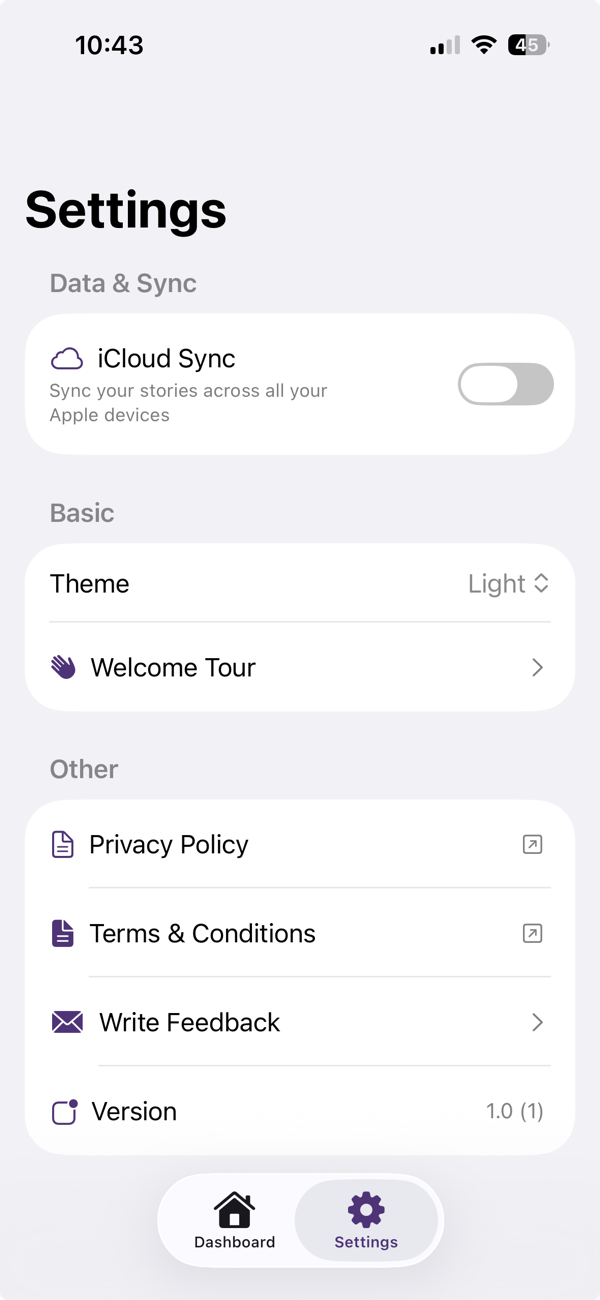The height and width of the screenshot is (1300, 600).
Task: View the Terms & Conditions
Action: point(300,934)
